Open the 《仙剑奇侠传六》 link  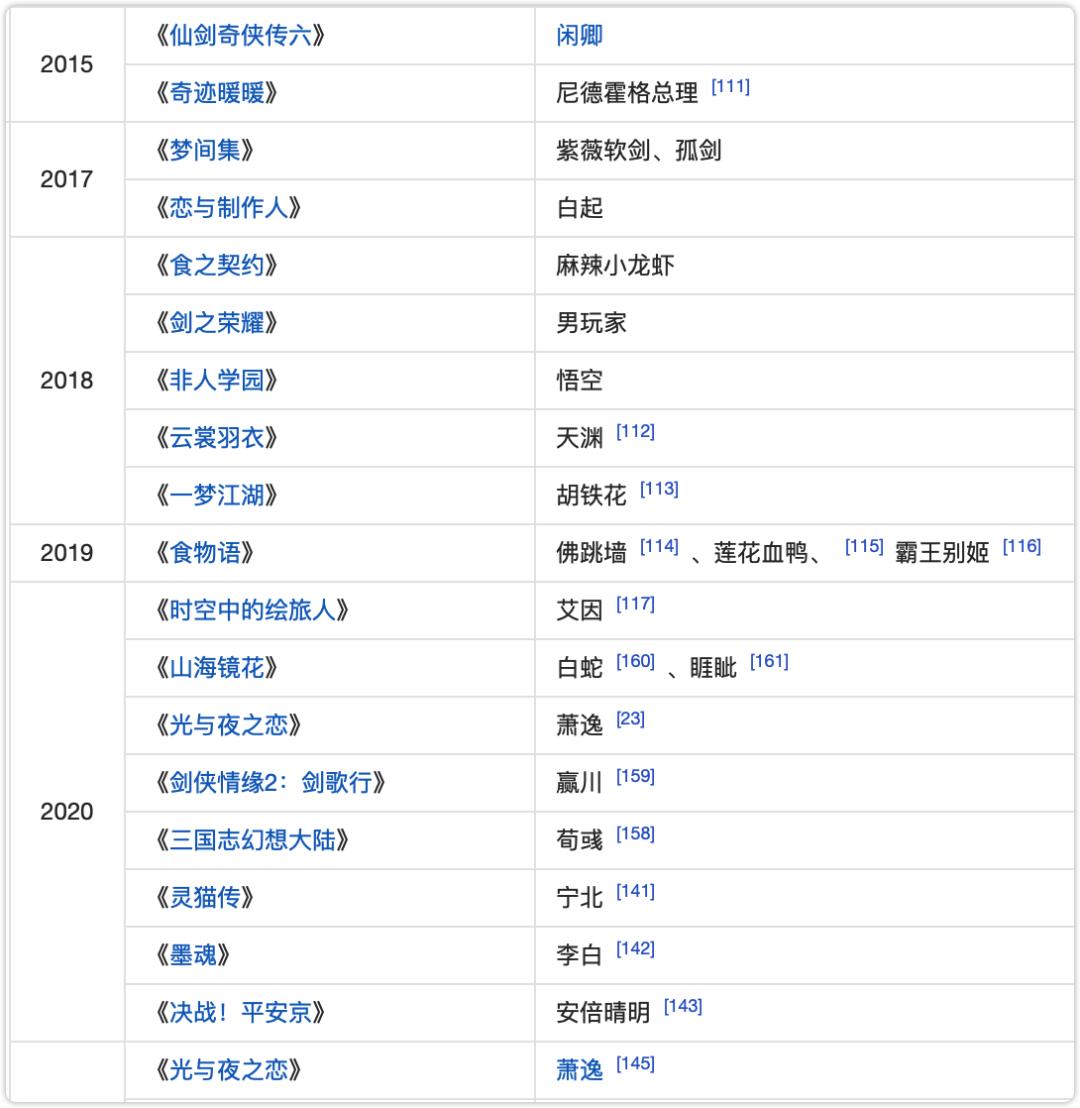(x=243, y=37)
